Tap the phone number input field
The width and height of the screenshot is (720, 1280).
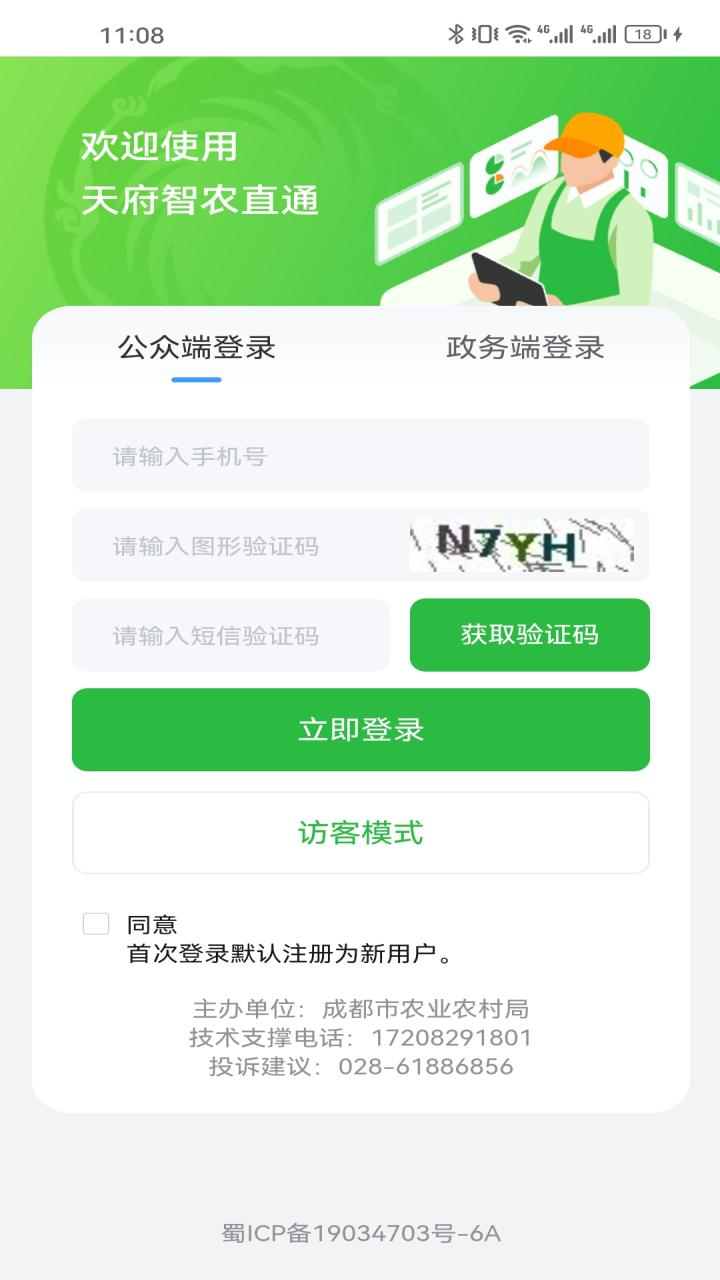(x=360, y=455)
